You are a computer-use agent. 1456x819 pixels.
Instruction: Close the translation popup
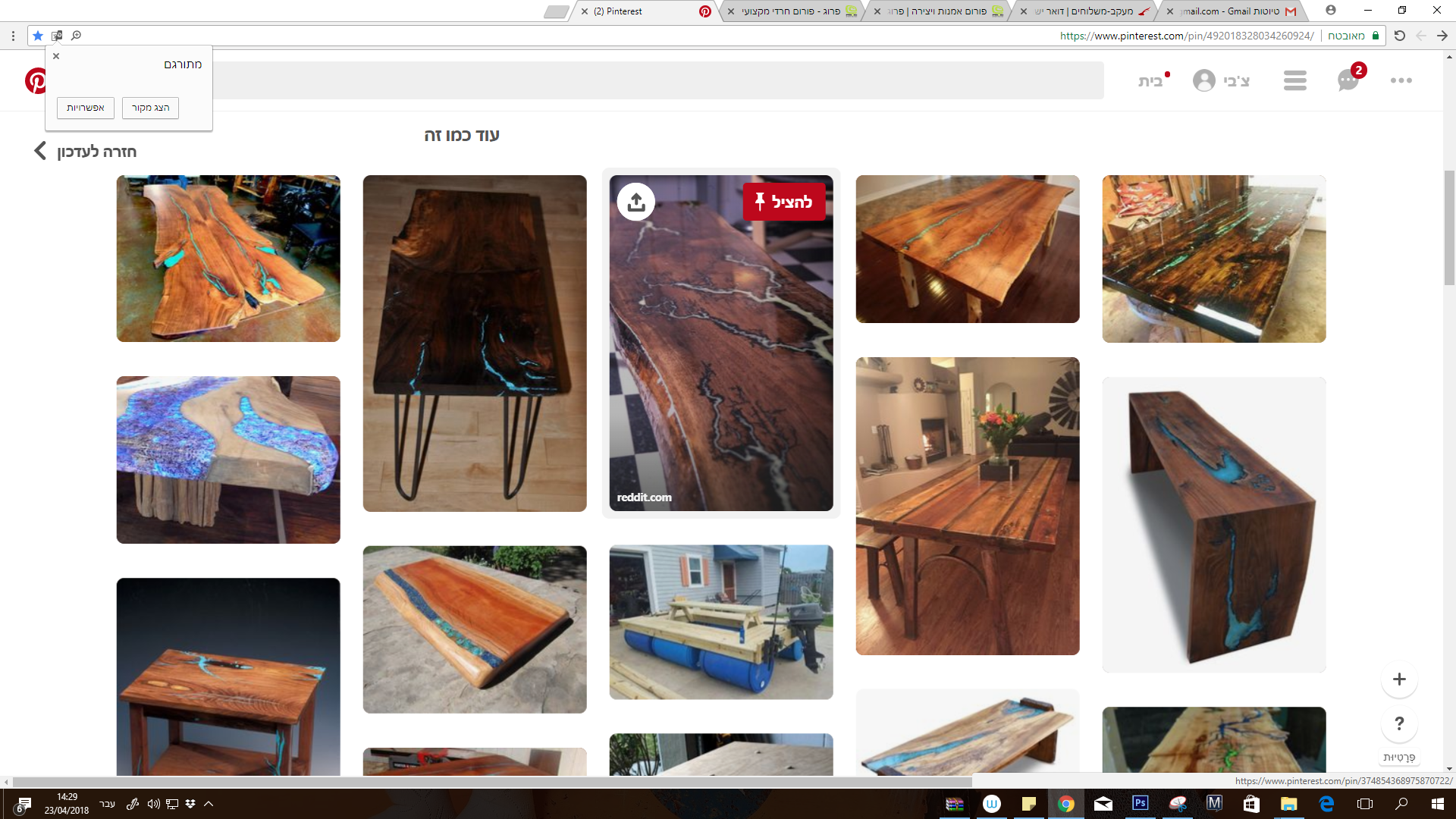point(56,56)
